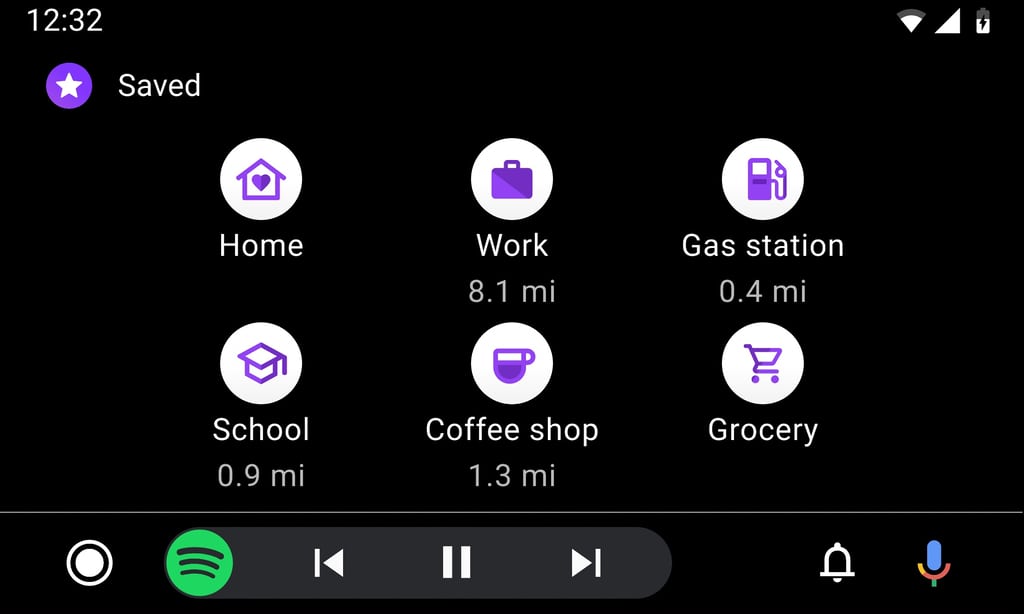Tap the circular home launcher button
The width and height of the screenshot is (1024, 614).
coord(90,563)
